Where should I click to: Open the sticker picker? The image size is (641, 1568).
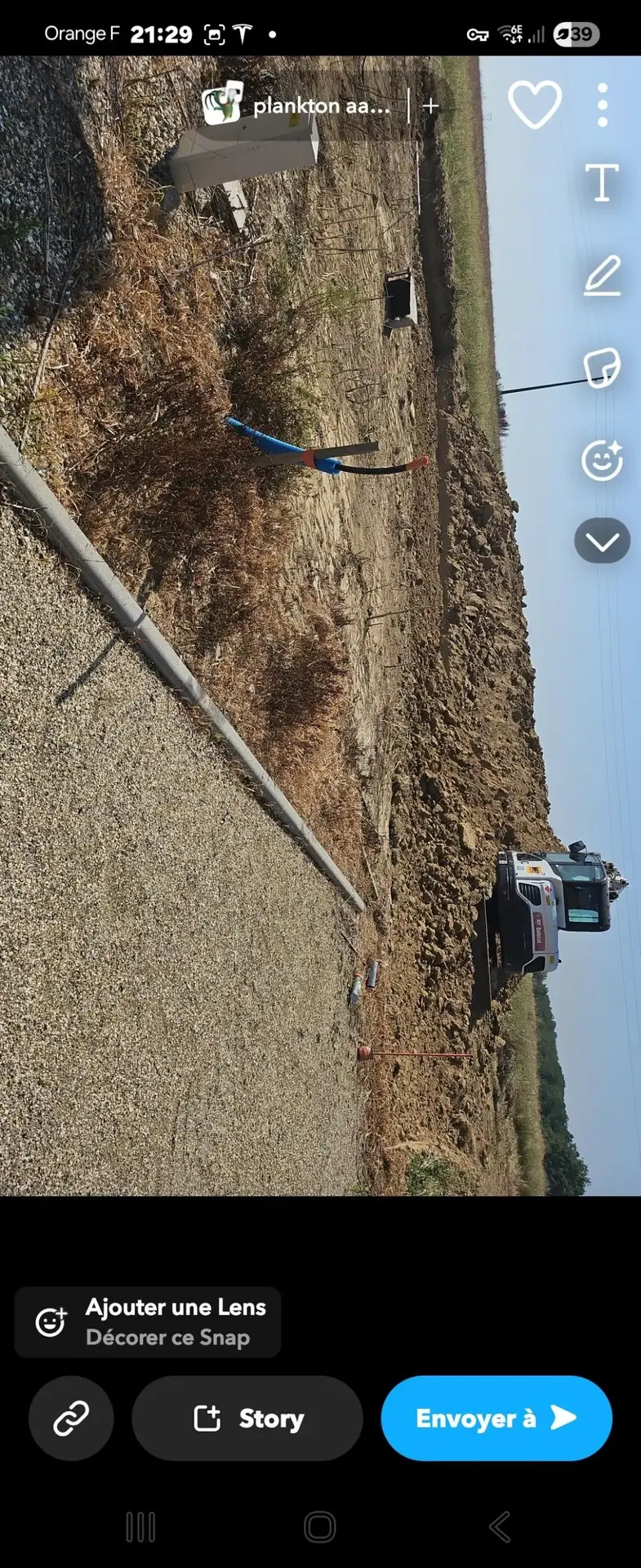602,367
